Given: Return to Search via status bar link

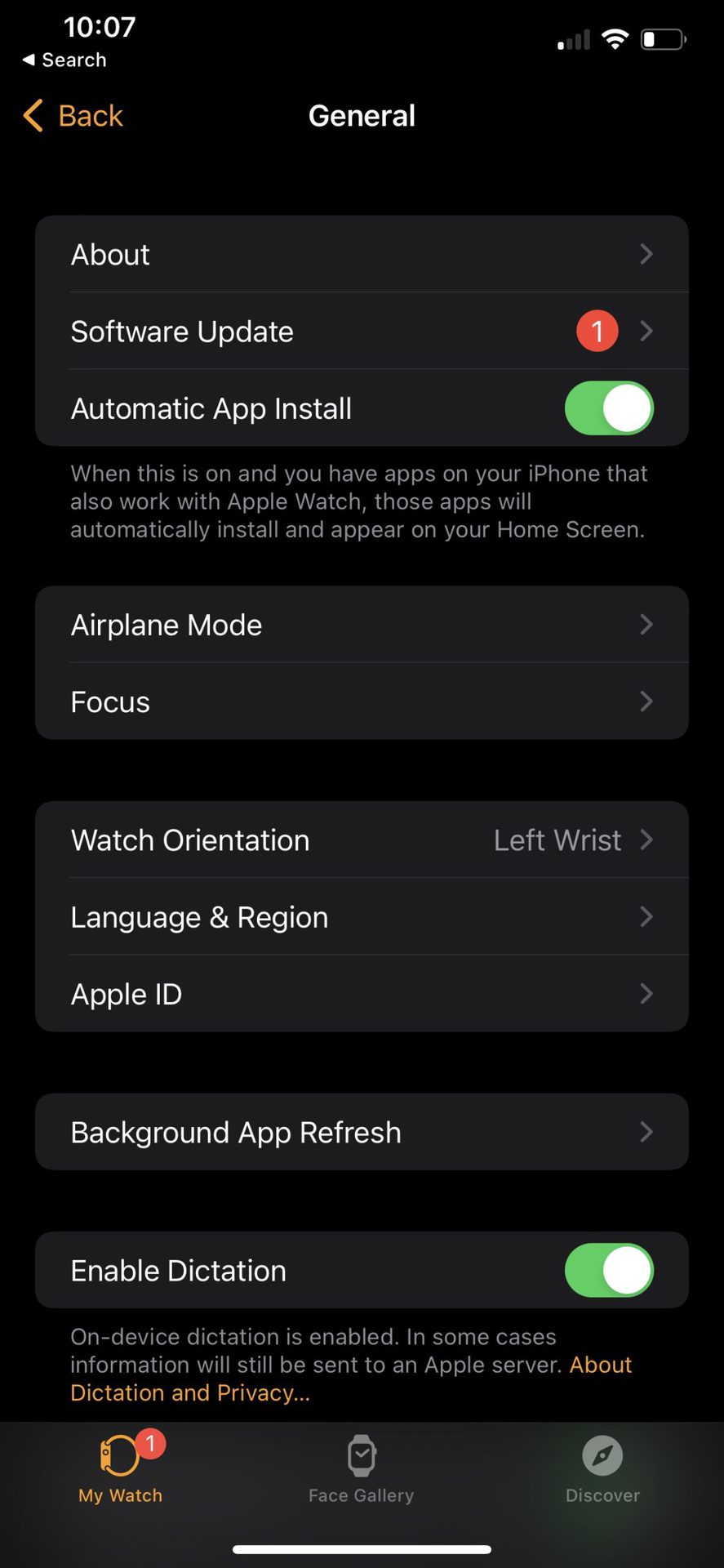Looking at the screenshot, I should click(x=64, y=60).
